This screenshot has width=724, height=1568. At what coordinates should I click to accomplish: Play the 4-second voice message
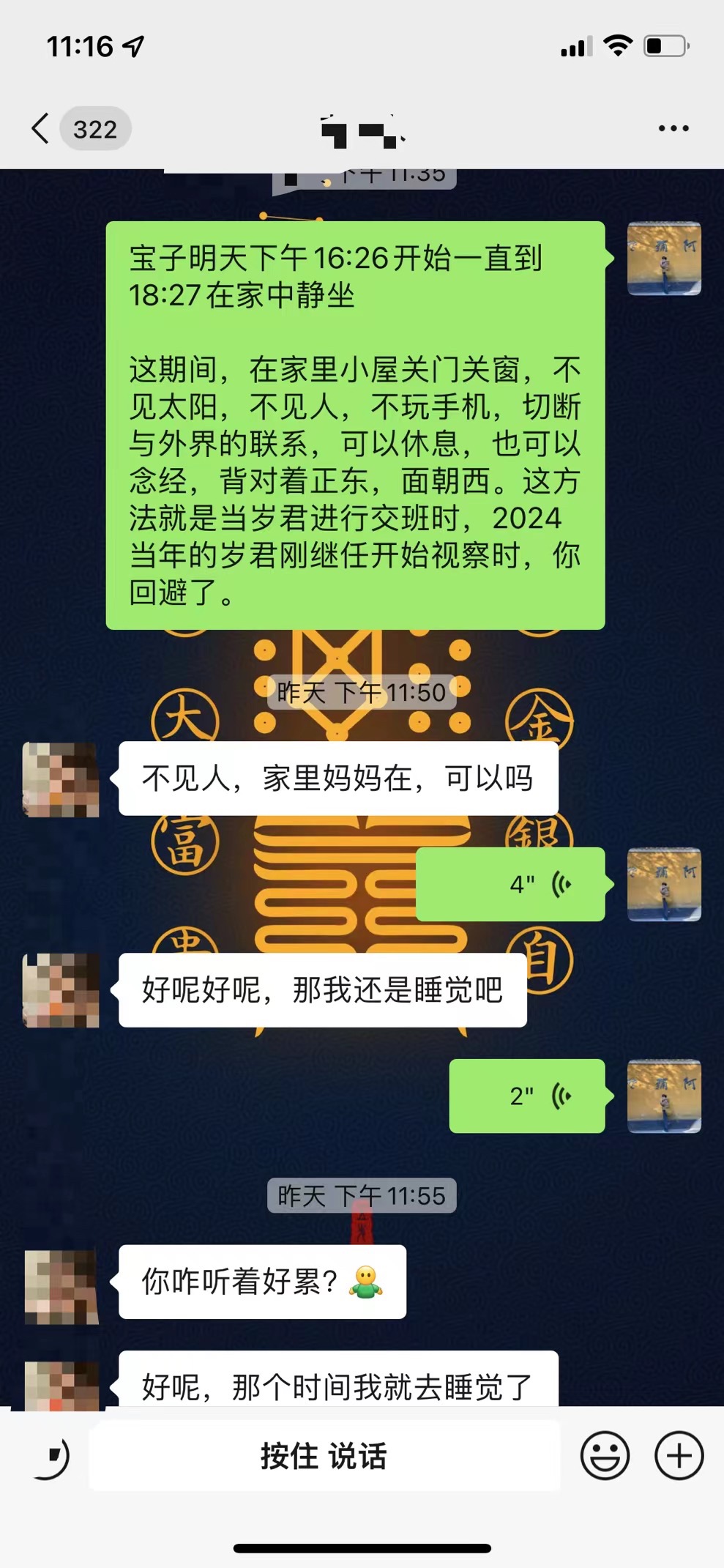[510, 884]
